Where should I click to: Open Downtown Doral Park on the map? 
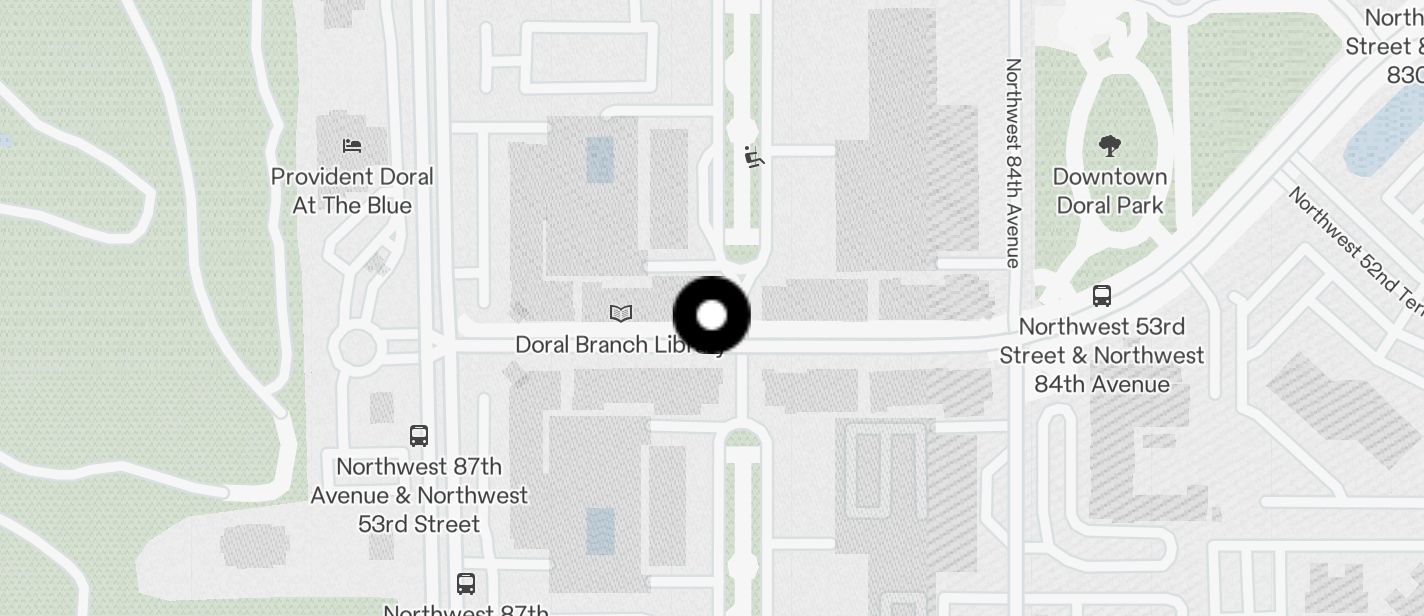tap(1109, 147)
